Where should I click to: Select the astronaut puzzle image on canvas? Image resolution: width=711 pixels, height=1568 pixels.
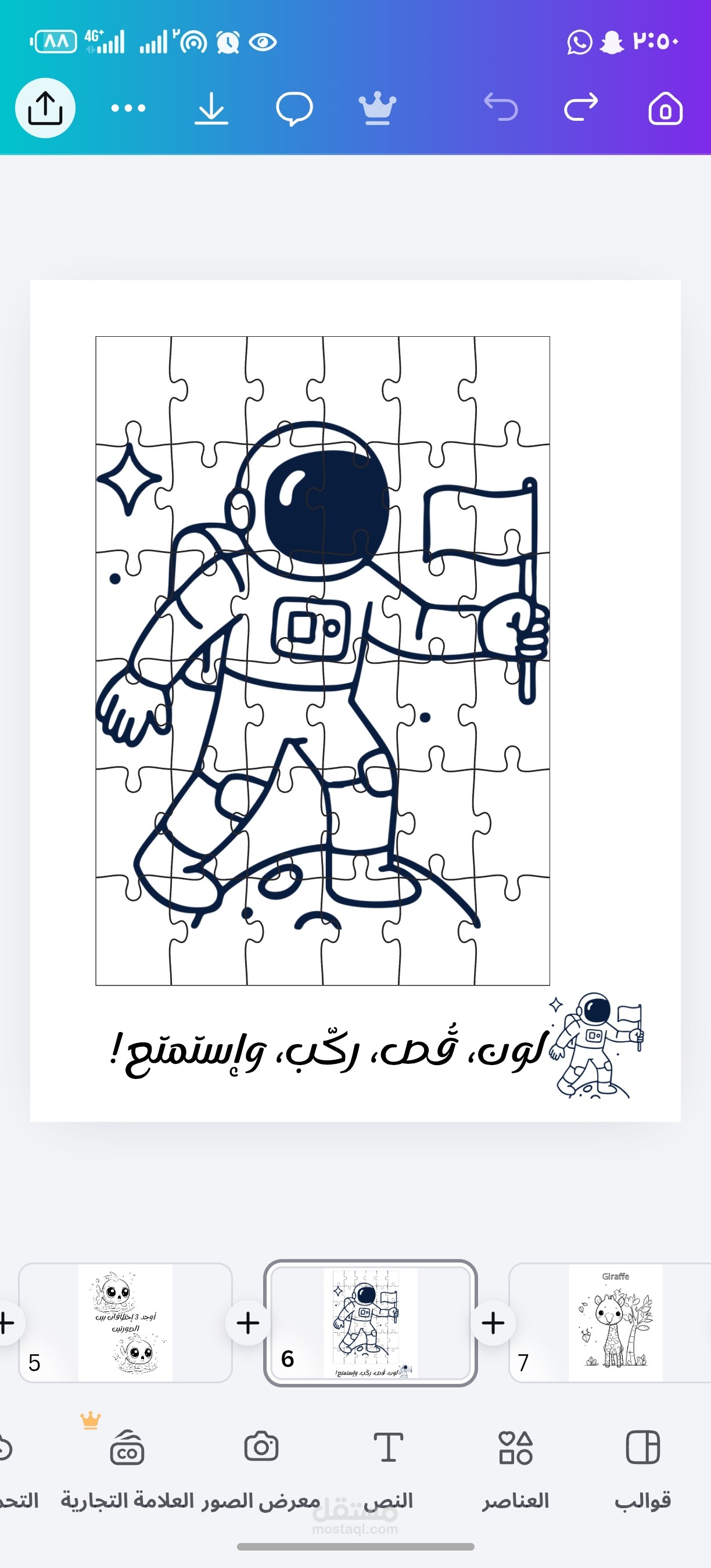click(322, 660)
